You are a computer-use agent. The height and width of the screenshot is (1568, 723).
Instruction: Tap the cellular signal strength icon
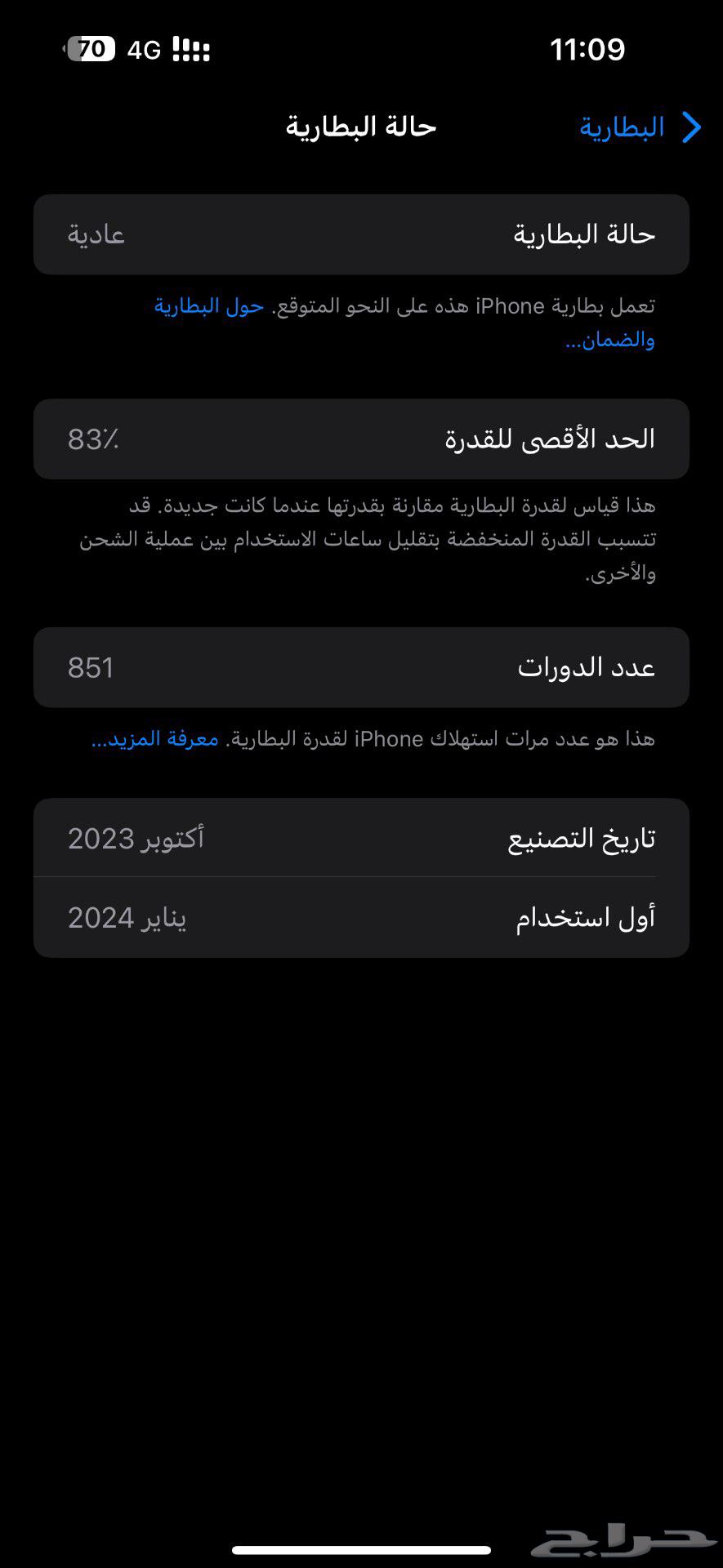[192, 50]
